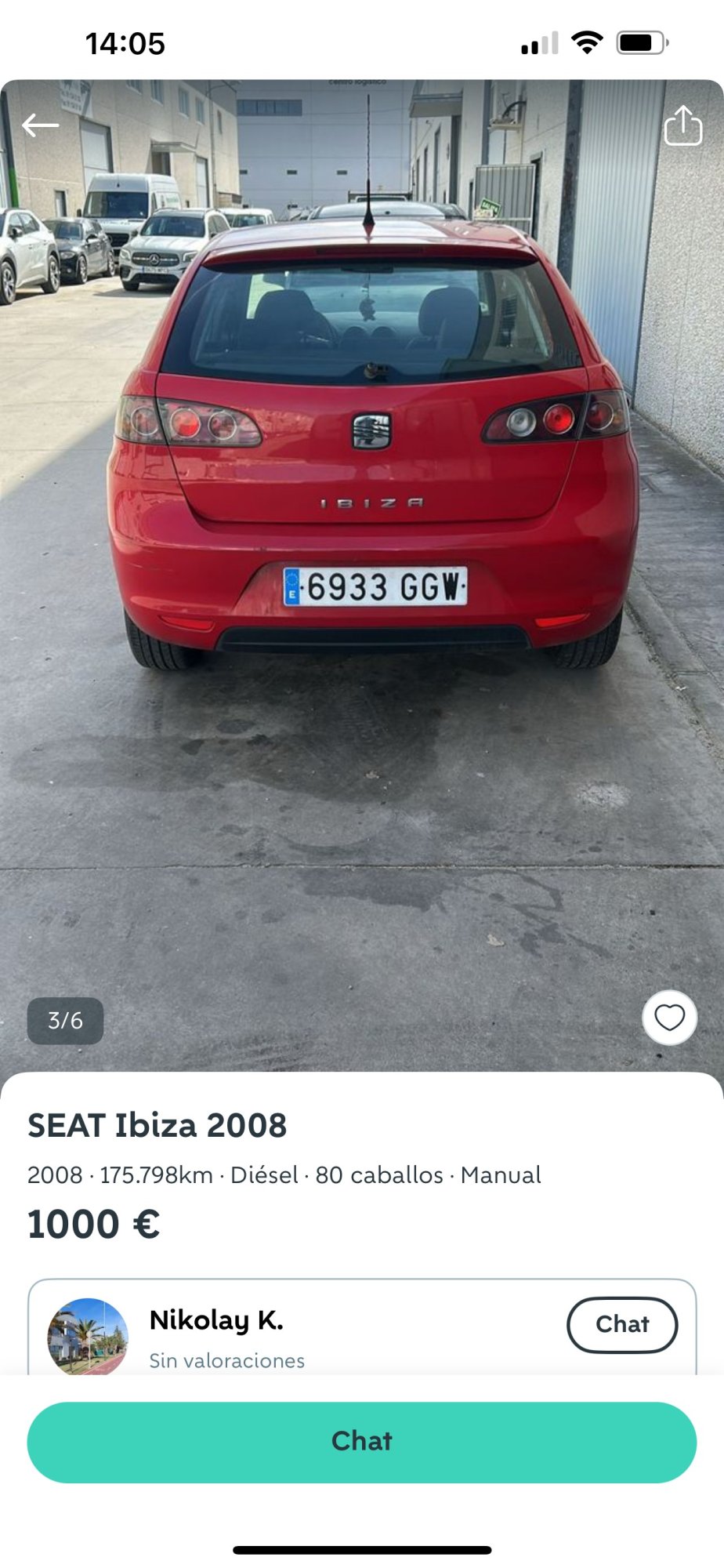Image resolution: width=724 pixels, height=1568 pixels.
Task: Start conversation using the teal Chat button
Action: click(362, 1440)
